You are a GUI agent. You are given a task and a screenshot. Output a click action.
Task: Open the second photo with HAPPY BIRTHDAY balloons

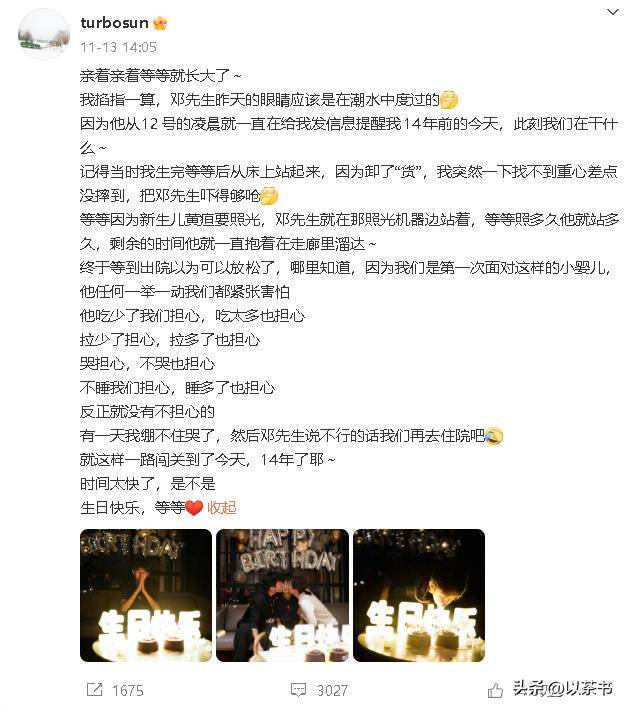click(x=282, y=595)
